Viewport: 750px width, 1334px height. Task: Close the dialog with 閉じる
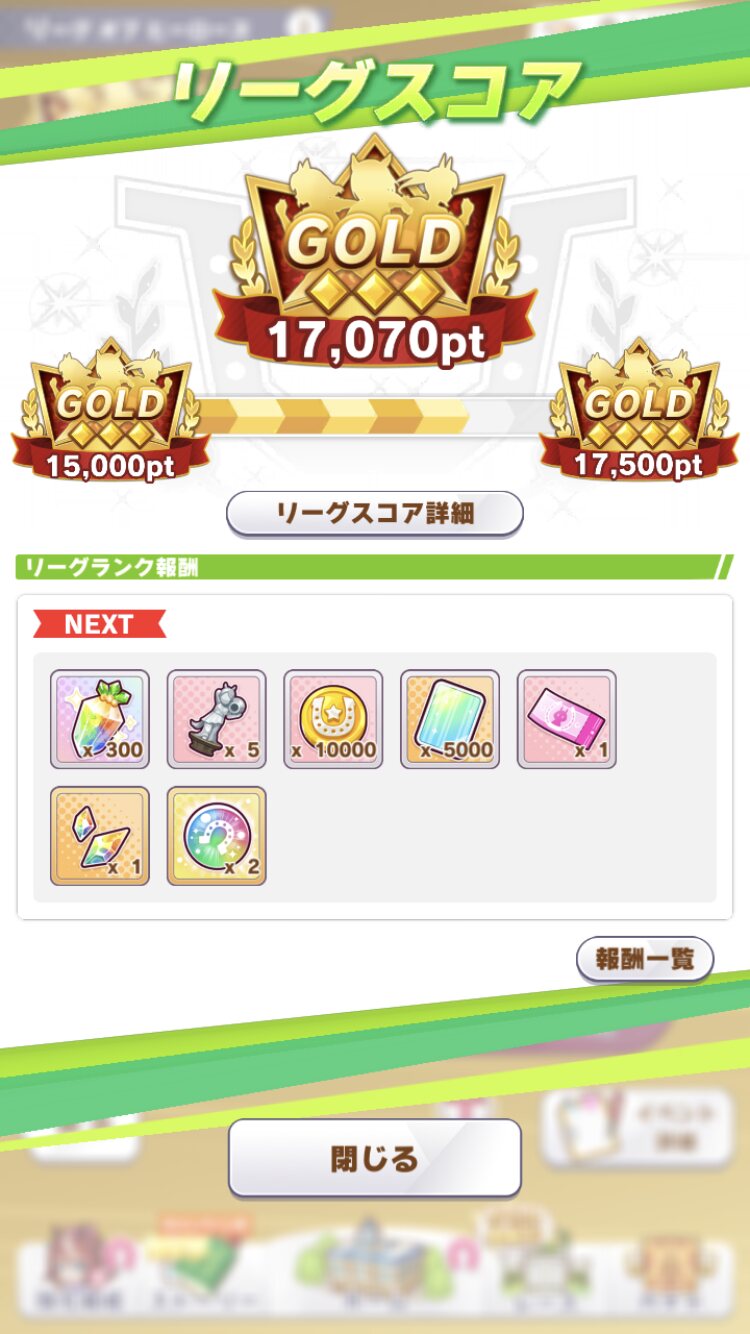pos(375,1159)
